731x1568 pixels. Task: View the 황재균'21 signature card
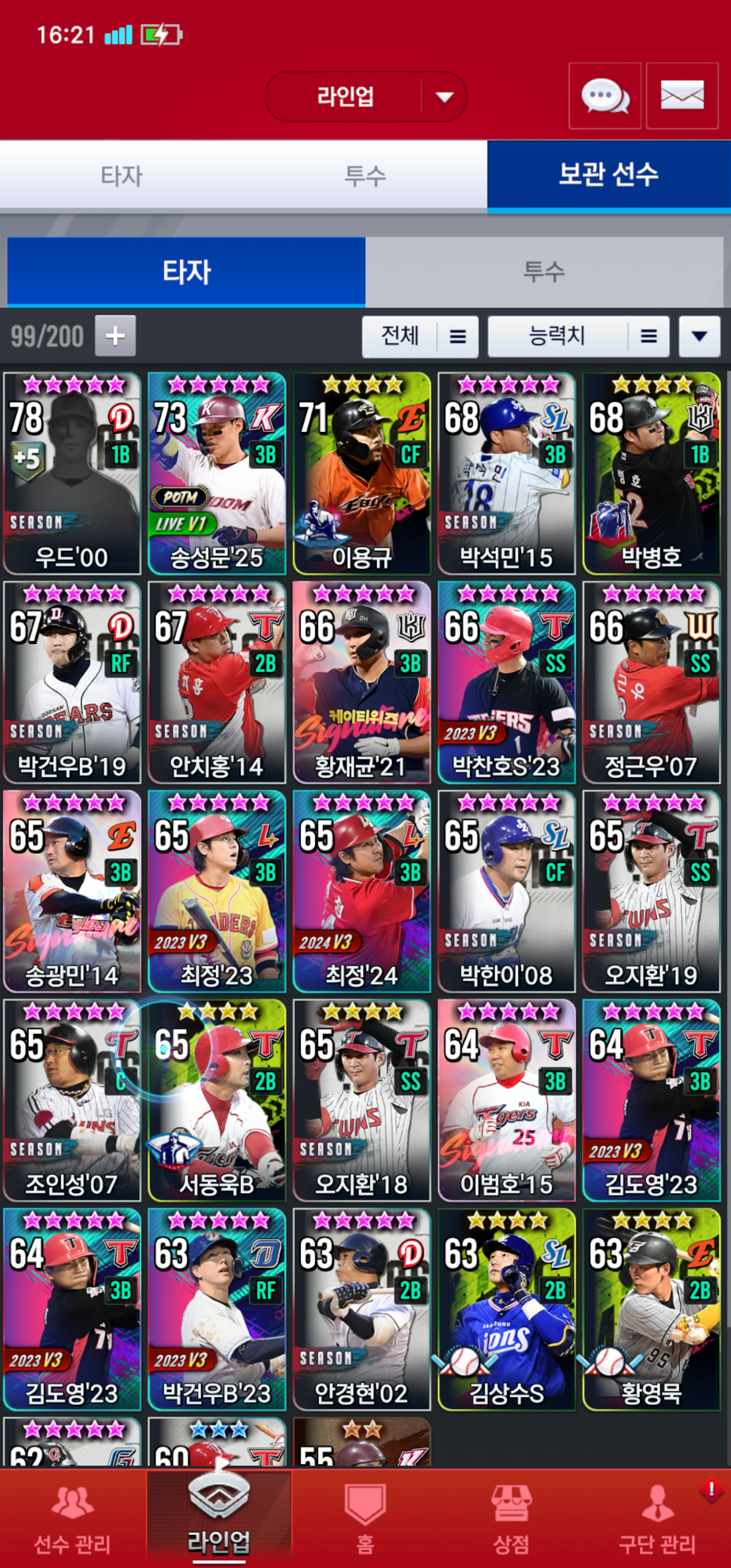(x=361, y=682)
